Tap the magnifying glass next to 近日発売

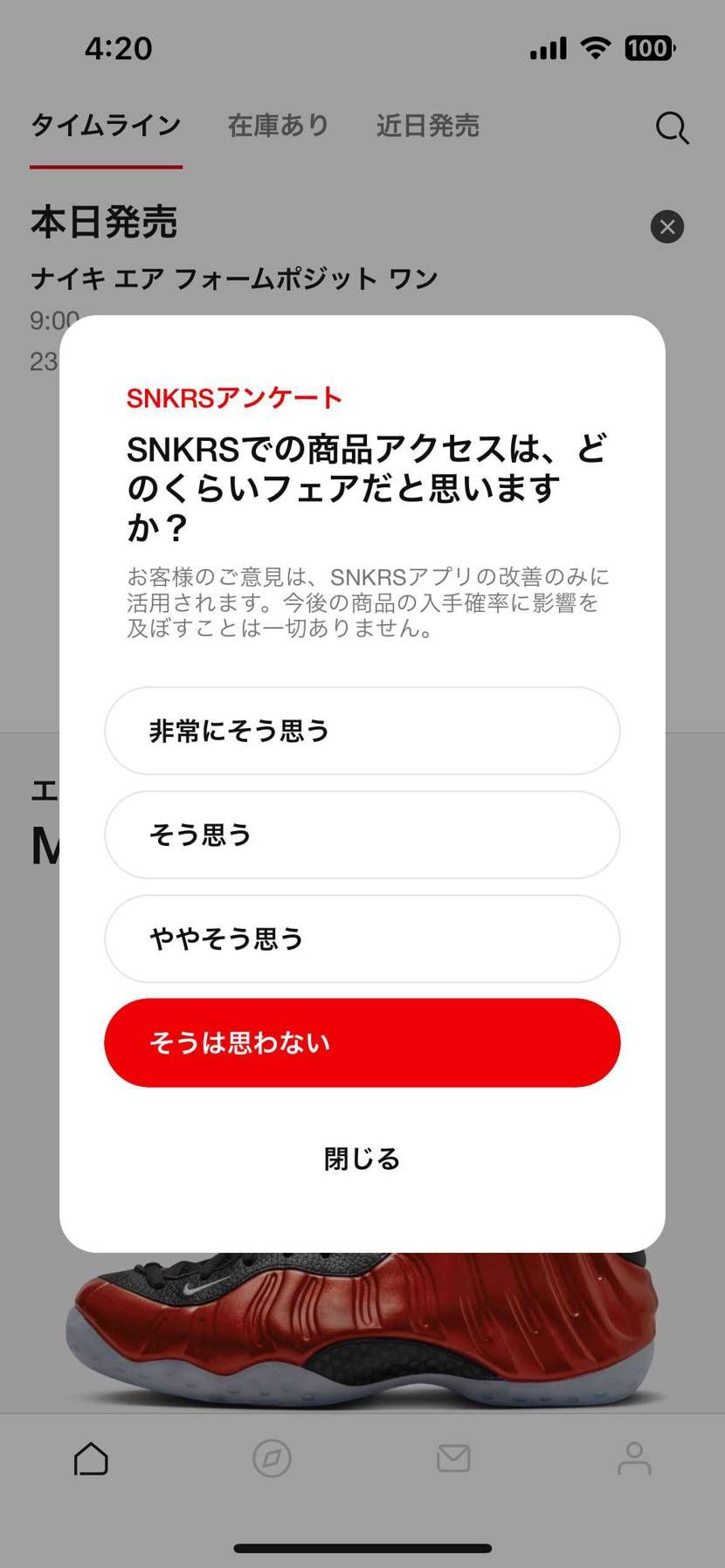point(671,127)
